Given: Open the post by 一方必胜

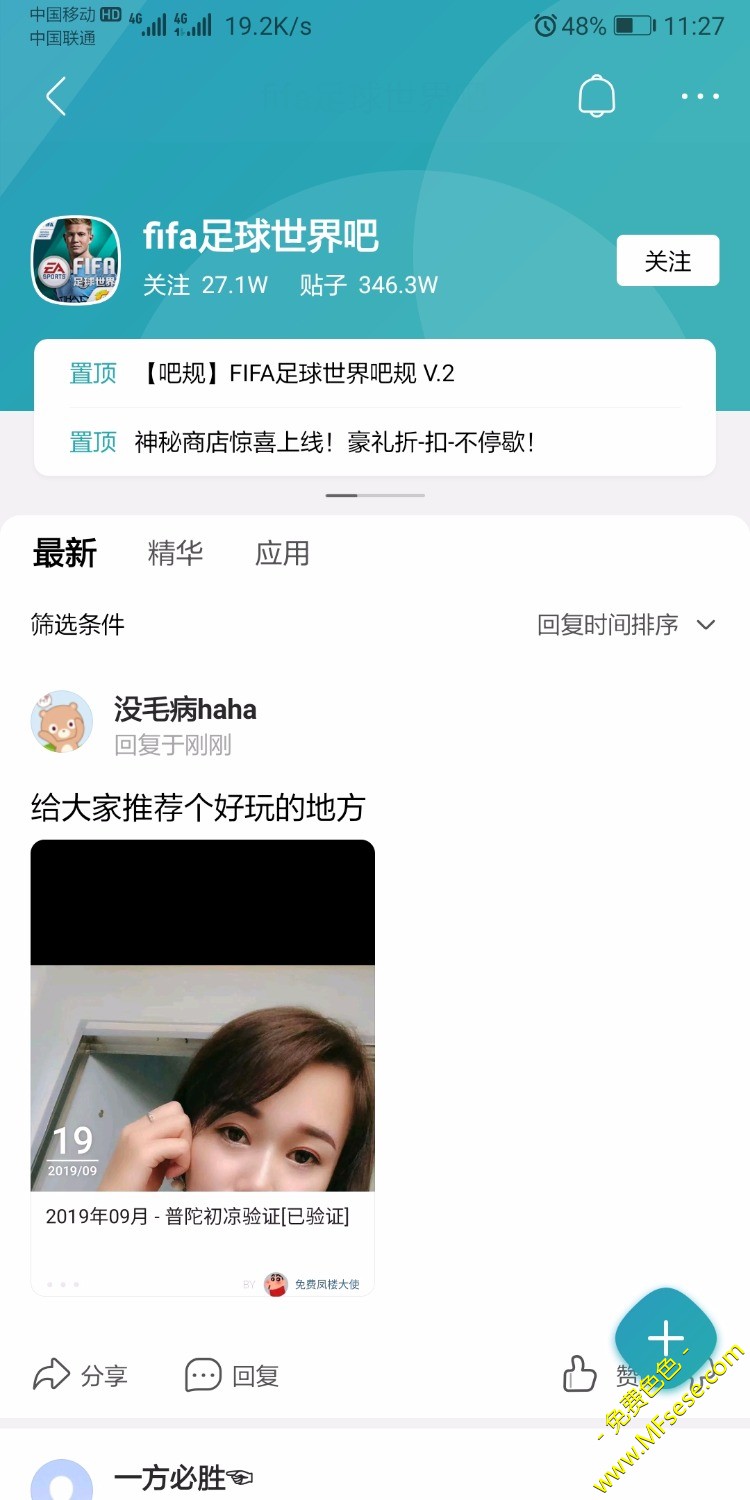Looking at the screenshot, I should pos(184,1478).
